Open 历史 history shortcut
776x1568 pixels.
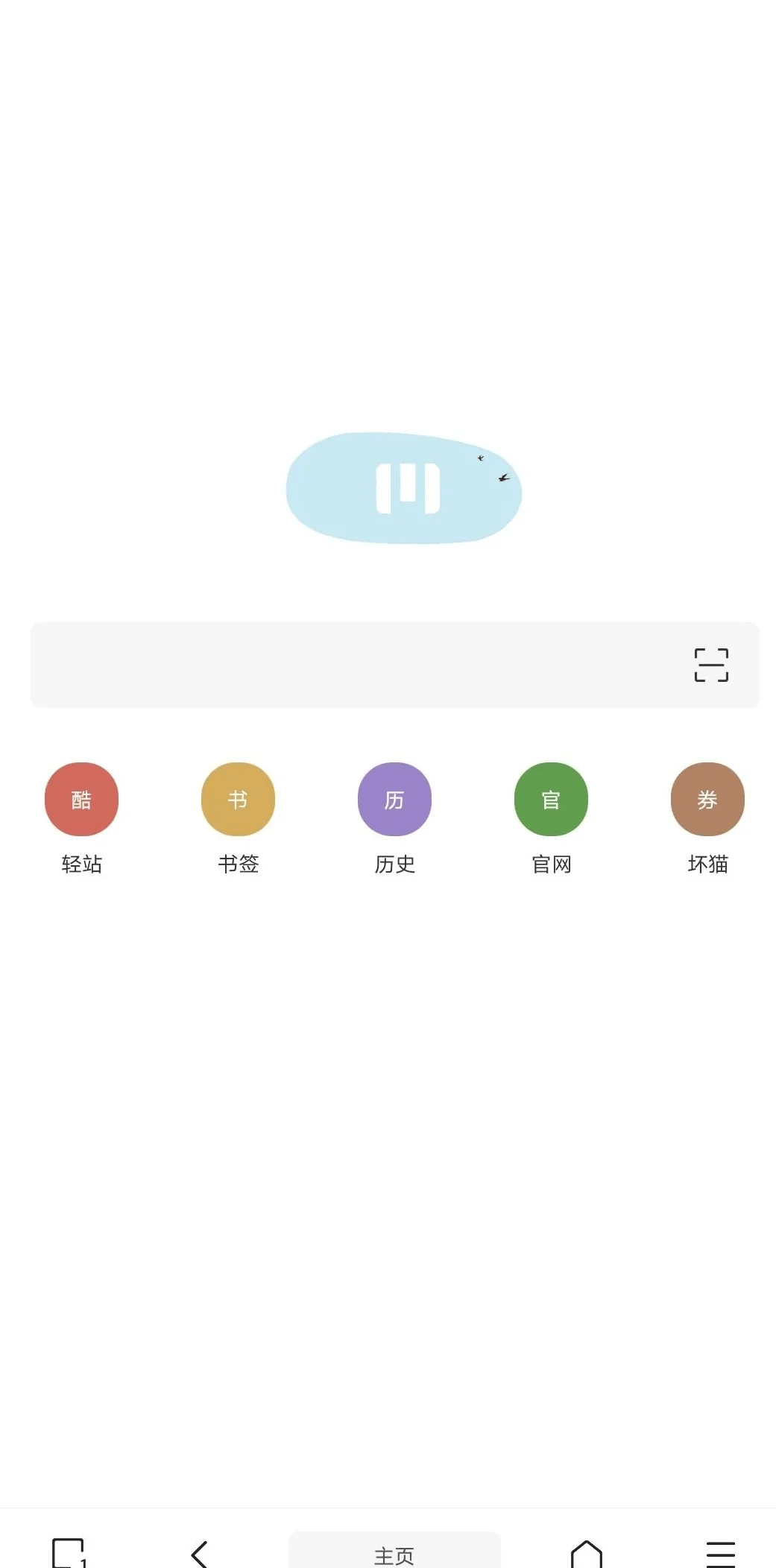[x=395, y=818]
